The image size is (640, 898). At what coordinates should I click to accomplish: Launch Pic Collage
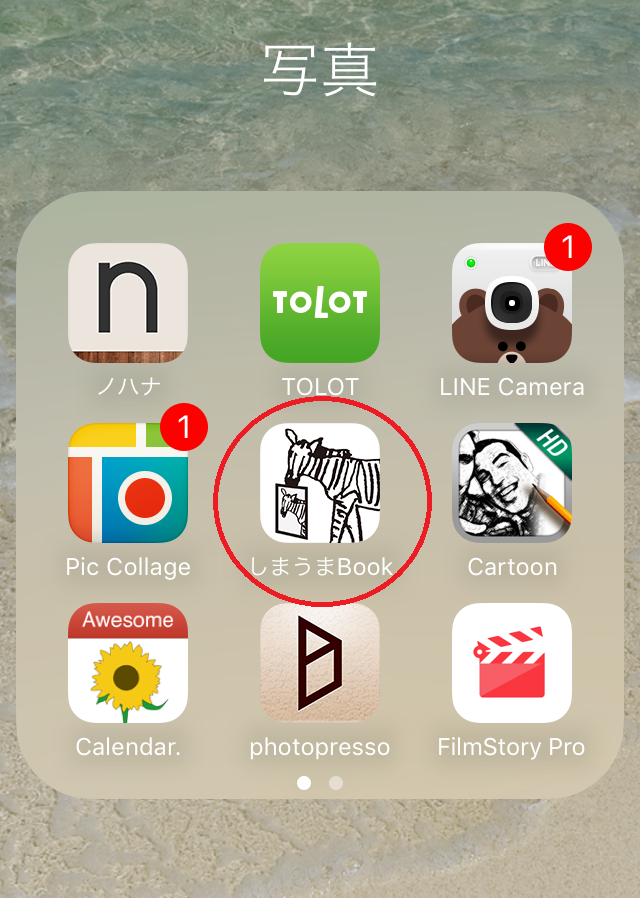click(x=128, y=483)
